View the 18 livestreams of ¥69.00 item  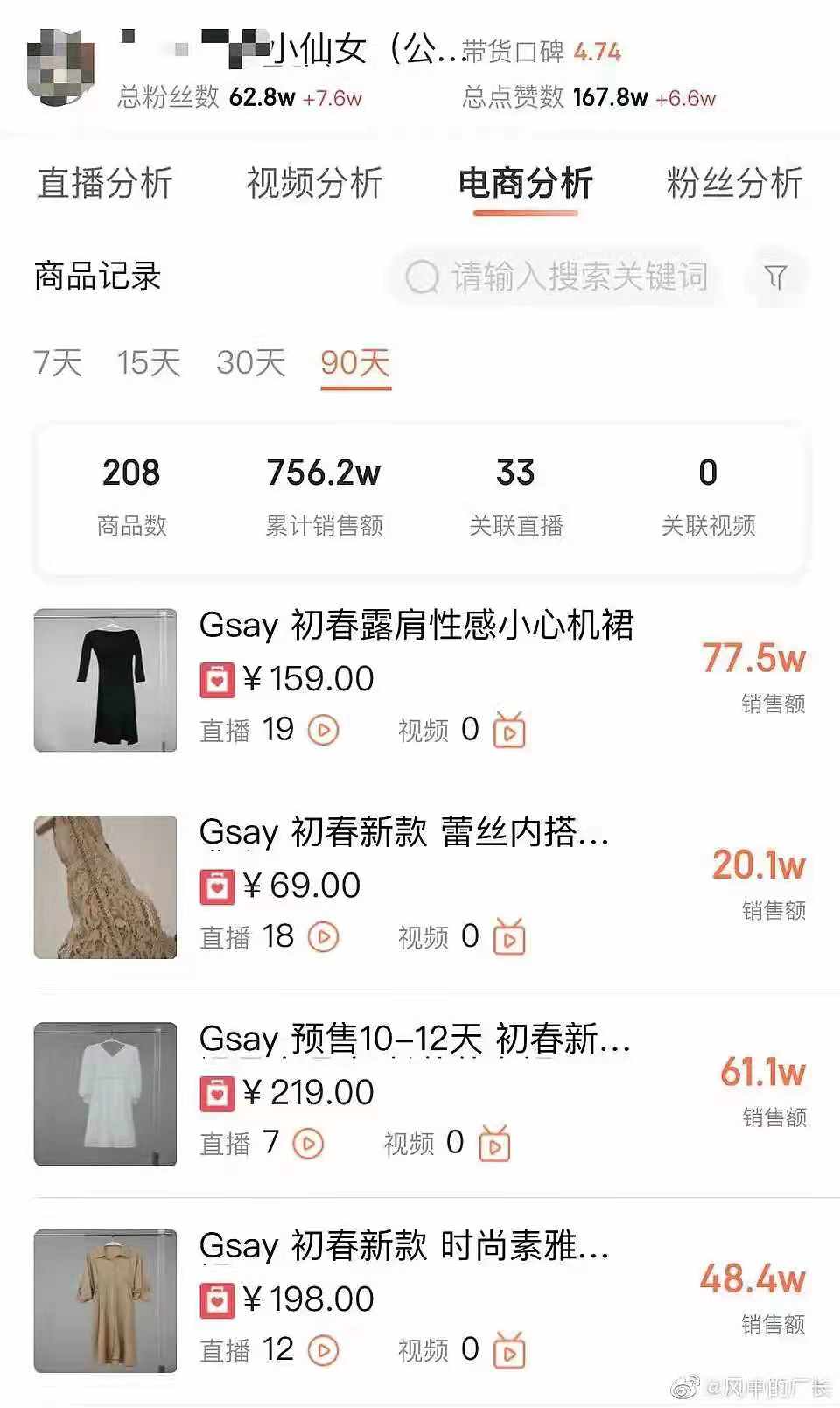(322, 937)
